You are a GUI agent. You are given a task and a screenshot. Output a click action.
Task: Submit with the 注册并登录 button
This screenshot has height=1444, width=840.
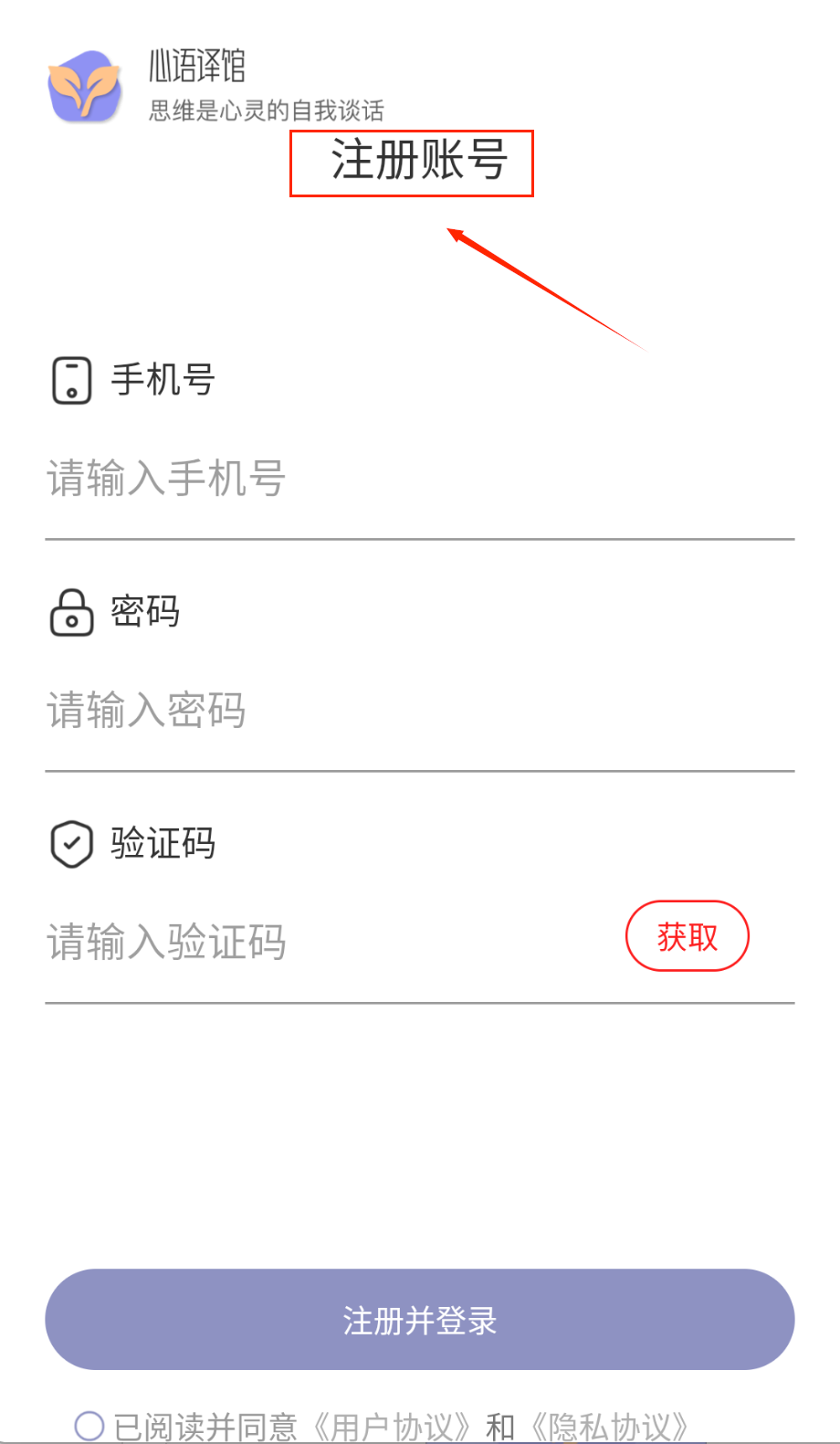click(419, 1319)
